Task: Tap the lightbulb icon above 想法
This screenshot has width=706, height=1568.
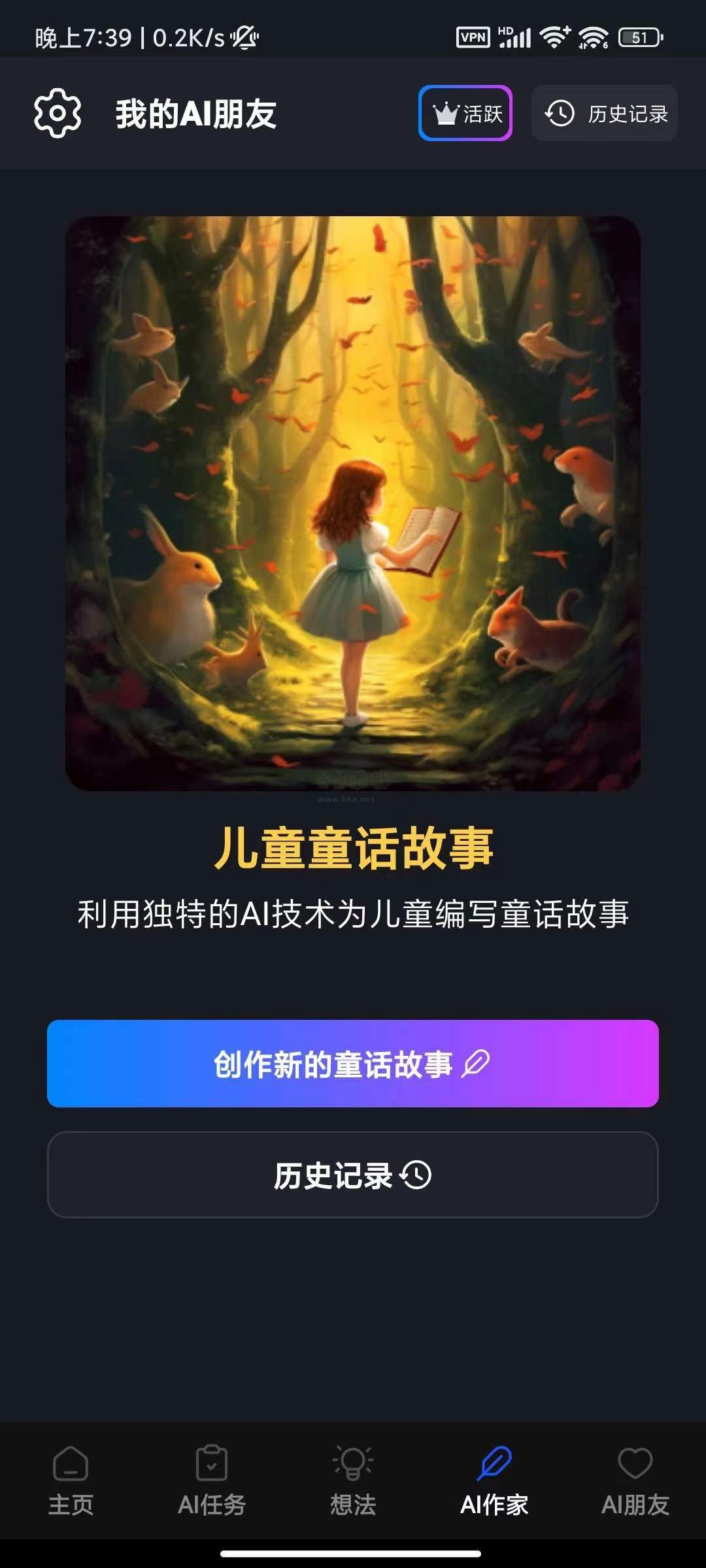Action: point(352,1463)
